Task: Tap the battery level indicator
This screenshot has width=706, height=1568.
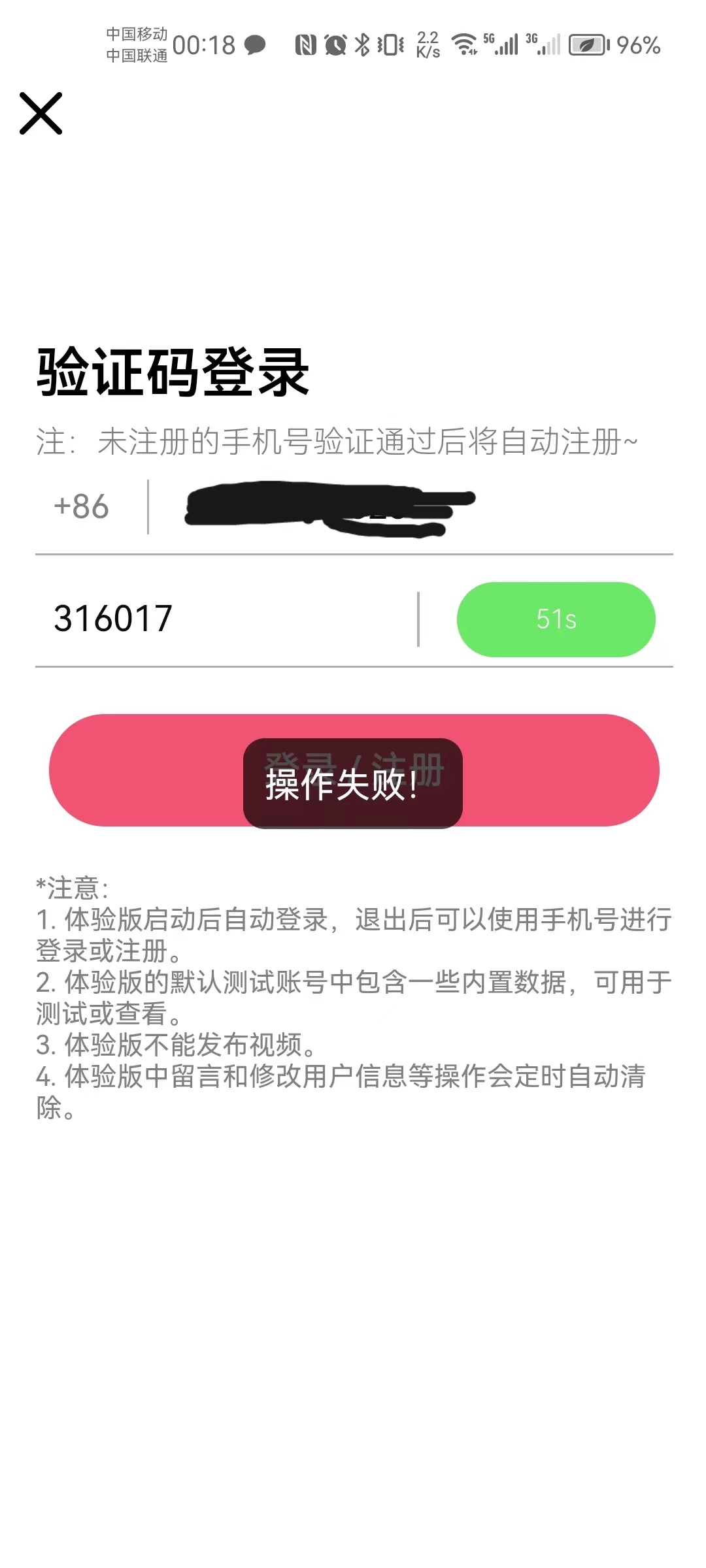Action: 588,44
